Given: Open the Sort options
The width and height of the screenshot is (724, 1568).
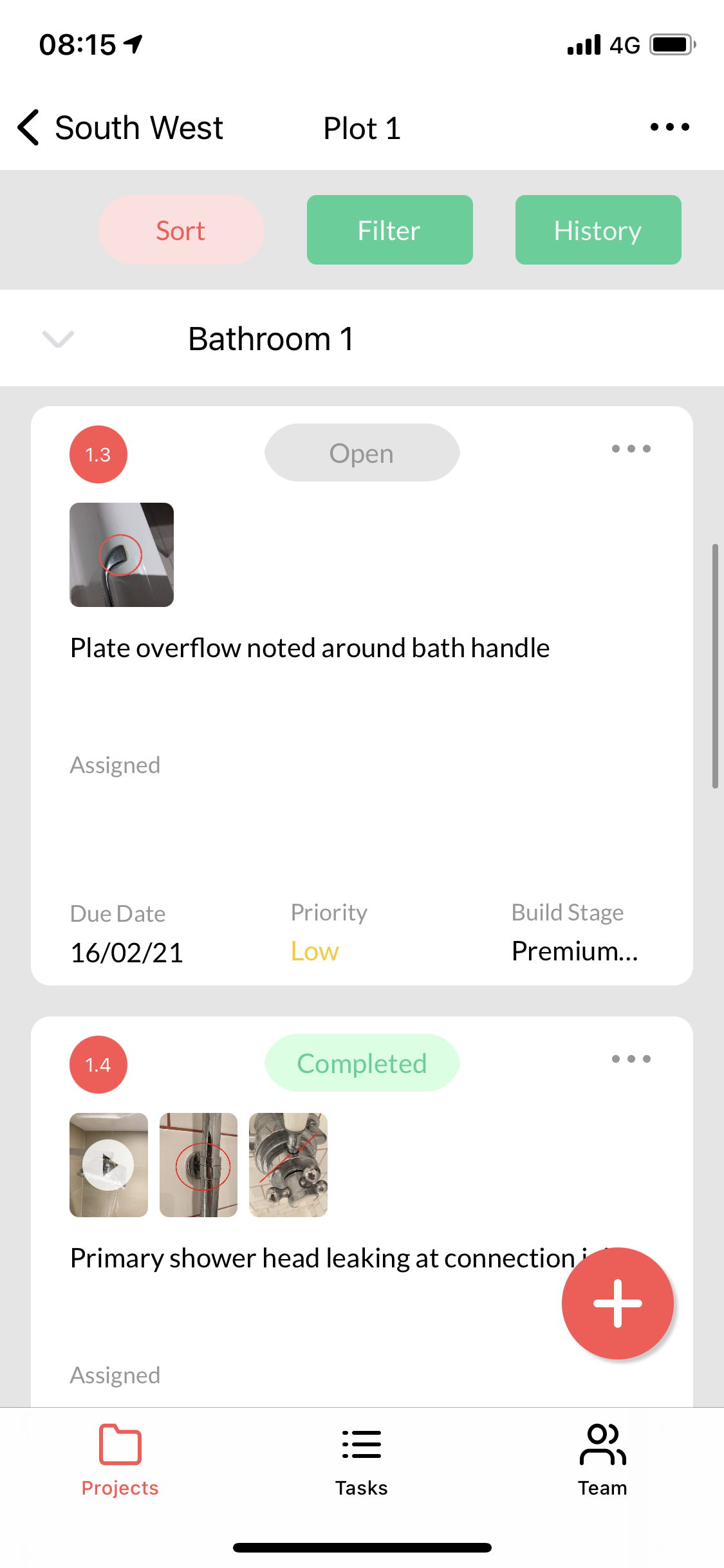Looking at the screenshot, I should click(181, 230).
